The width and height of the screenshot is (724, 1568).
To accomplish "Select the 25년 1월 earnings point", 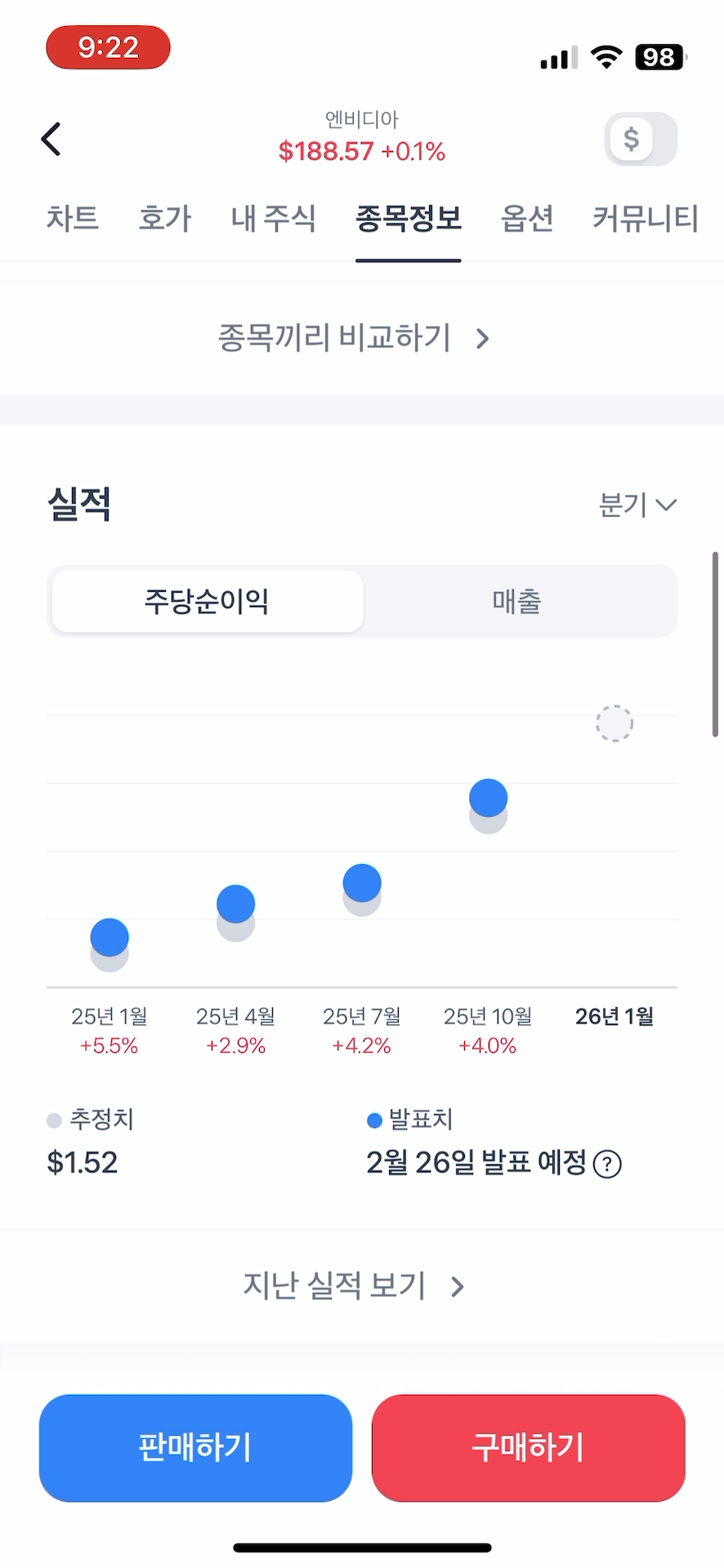I will pos(109,938).
